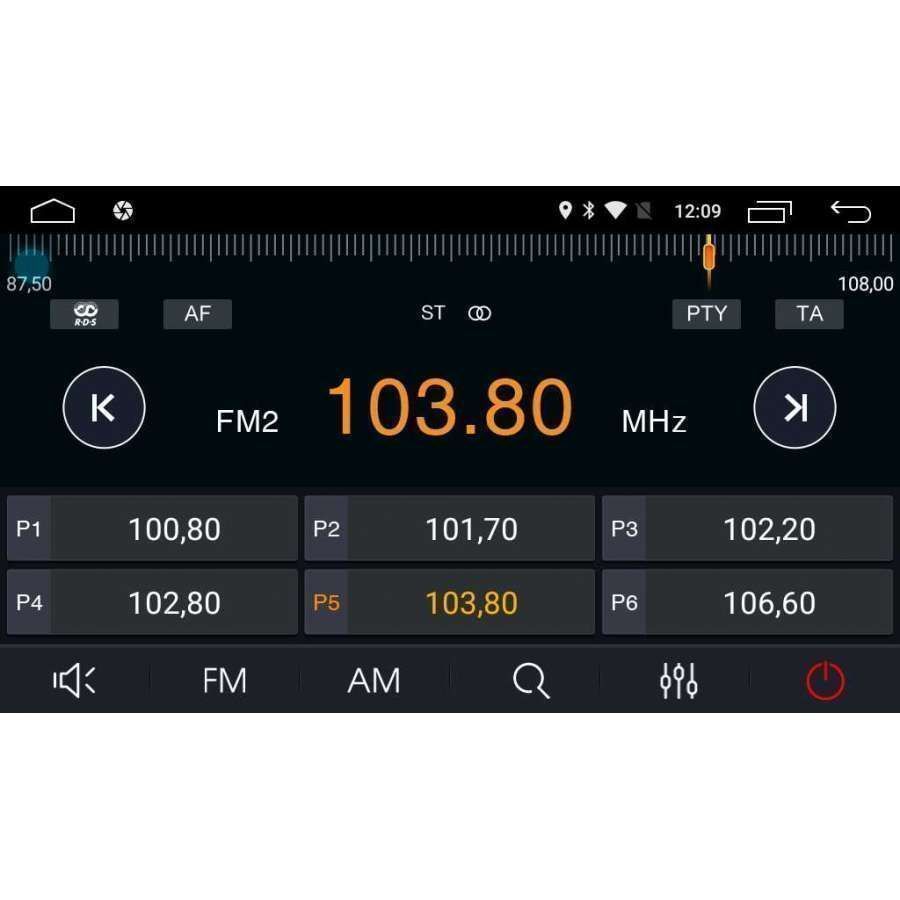
Task: Select preset P1 100,80
Action: (x=152, y=529)
